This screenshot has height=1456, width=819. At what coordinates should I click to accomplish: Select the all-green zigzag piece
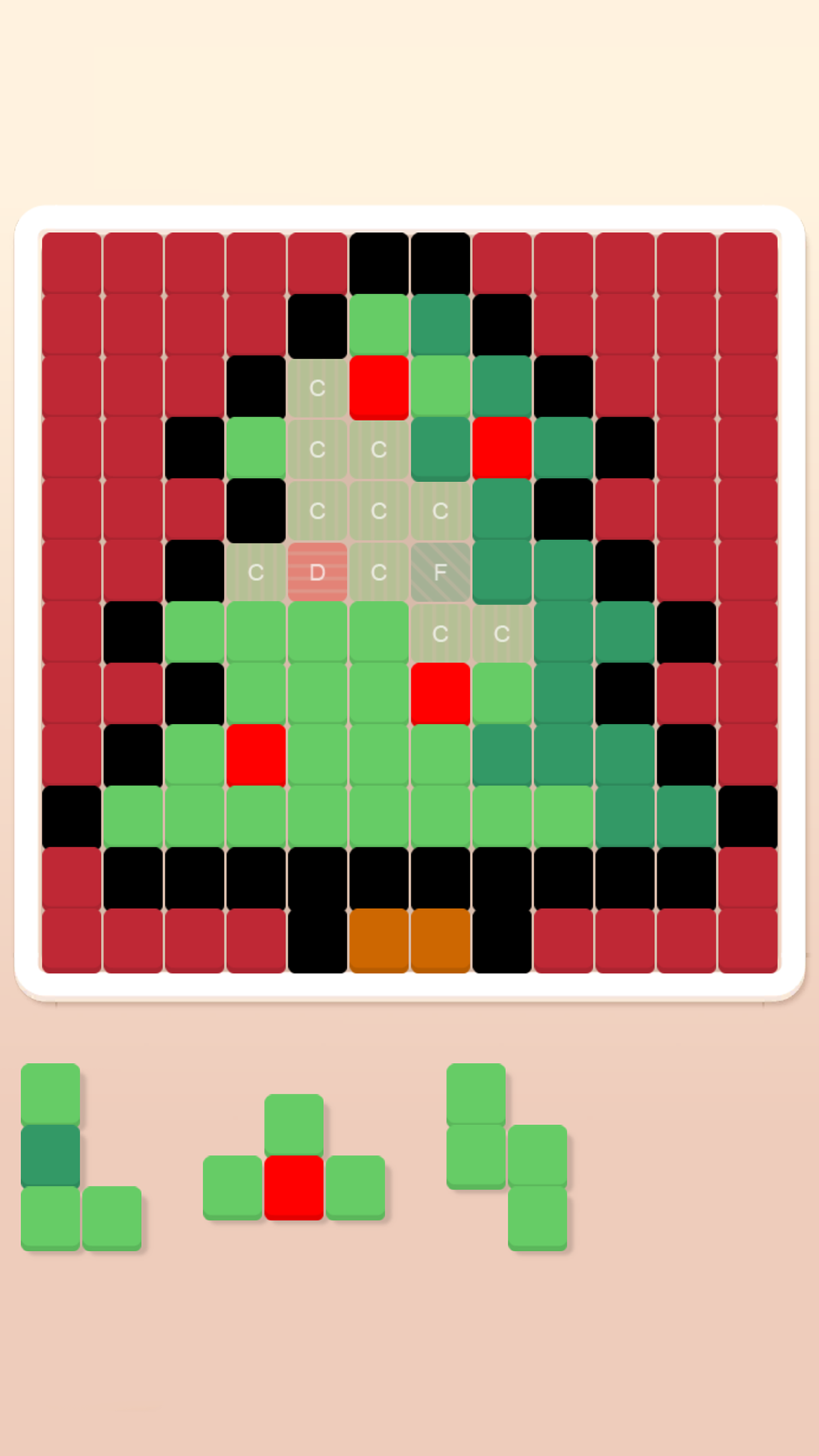(506, 1156)
